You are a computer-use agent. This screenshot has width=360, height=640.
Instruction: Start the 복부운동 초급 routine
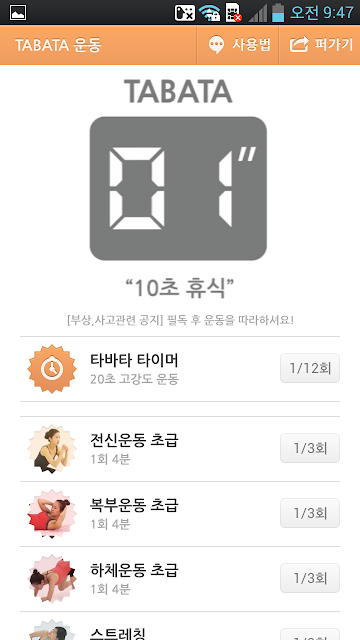point(180,513)
